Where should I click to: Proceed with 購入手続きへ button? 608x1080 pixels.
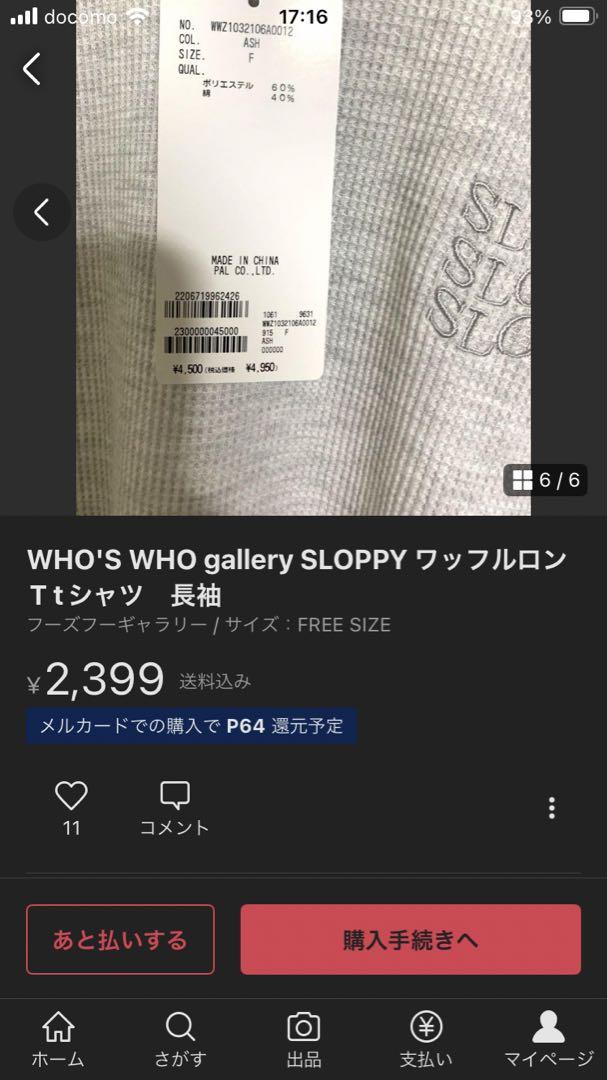410,939
